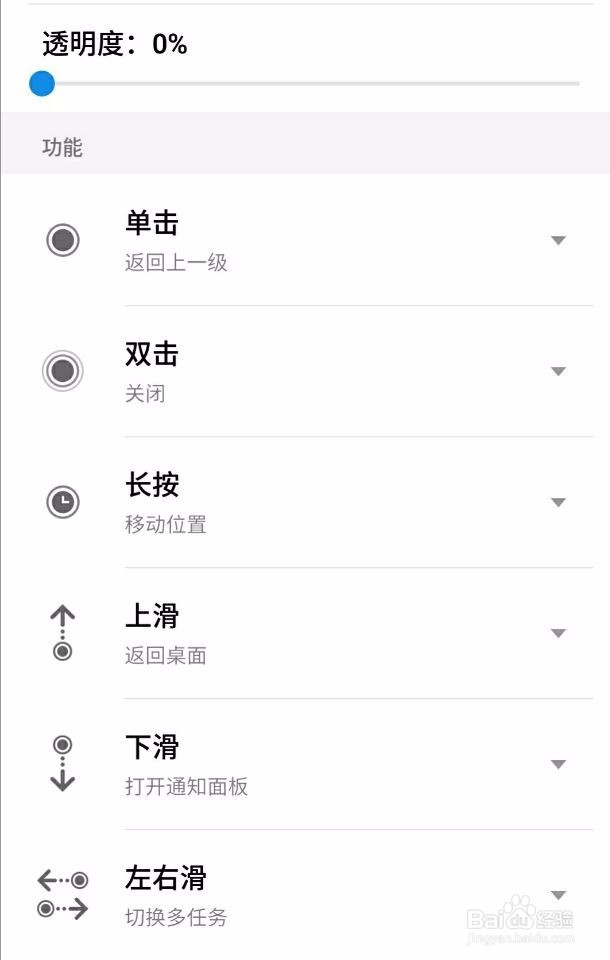Expand the 上滑 gesture options
Viewport: 610px width, 960px height.
[558, 633]
